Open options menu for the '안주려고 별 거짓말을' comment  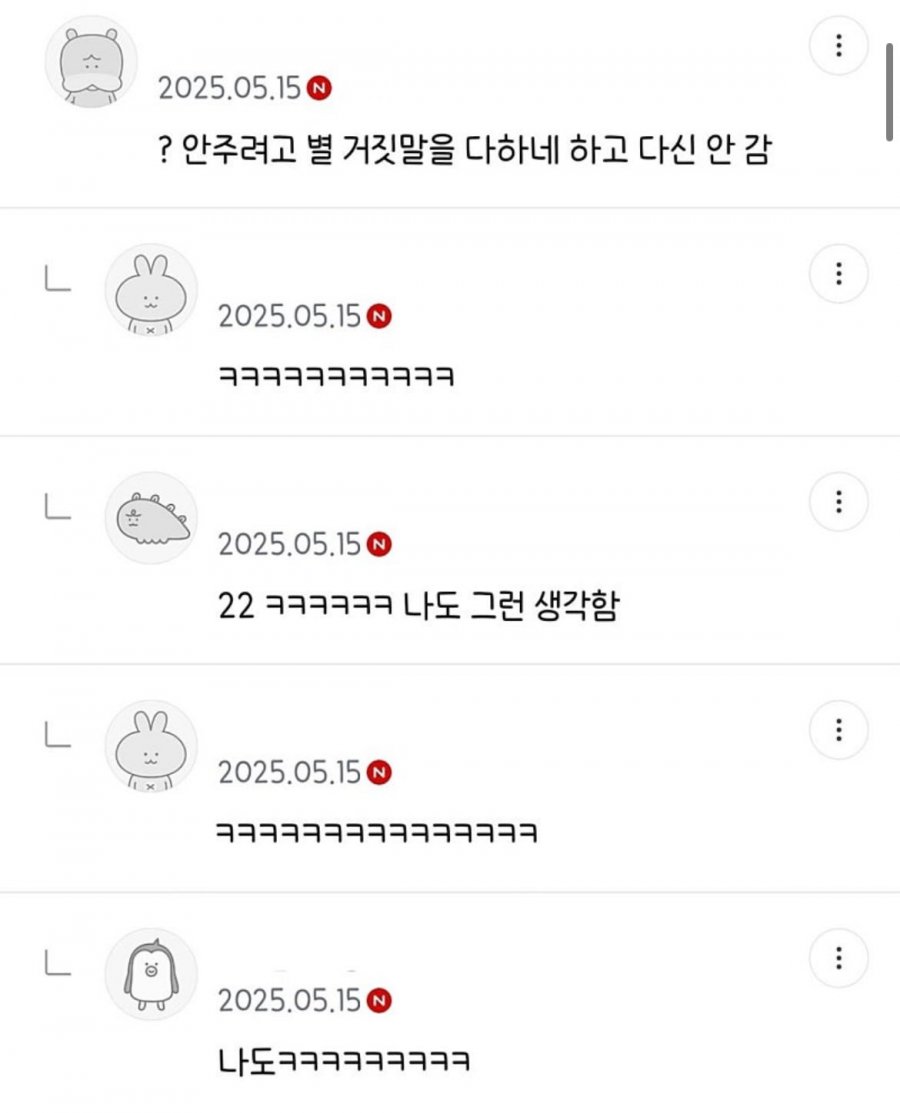click(x=838, y=45)
